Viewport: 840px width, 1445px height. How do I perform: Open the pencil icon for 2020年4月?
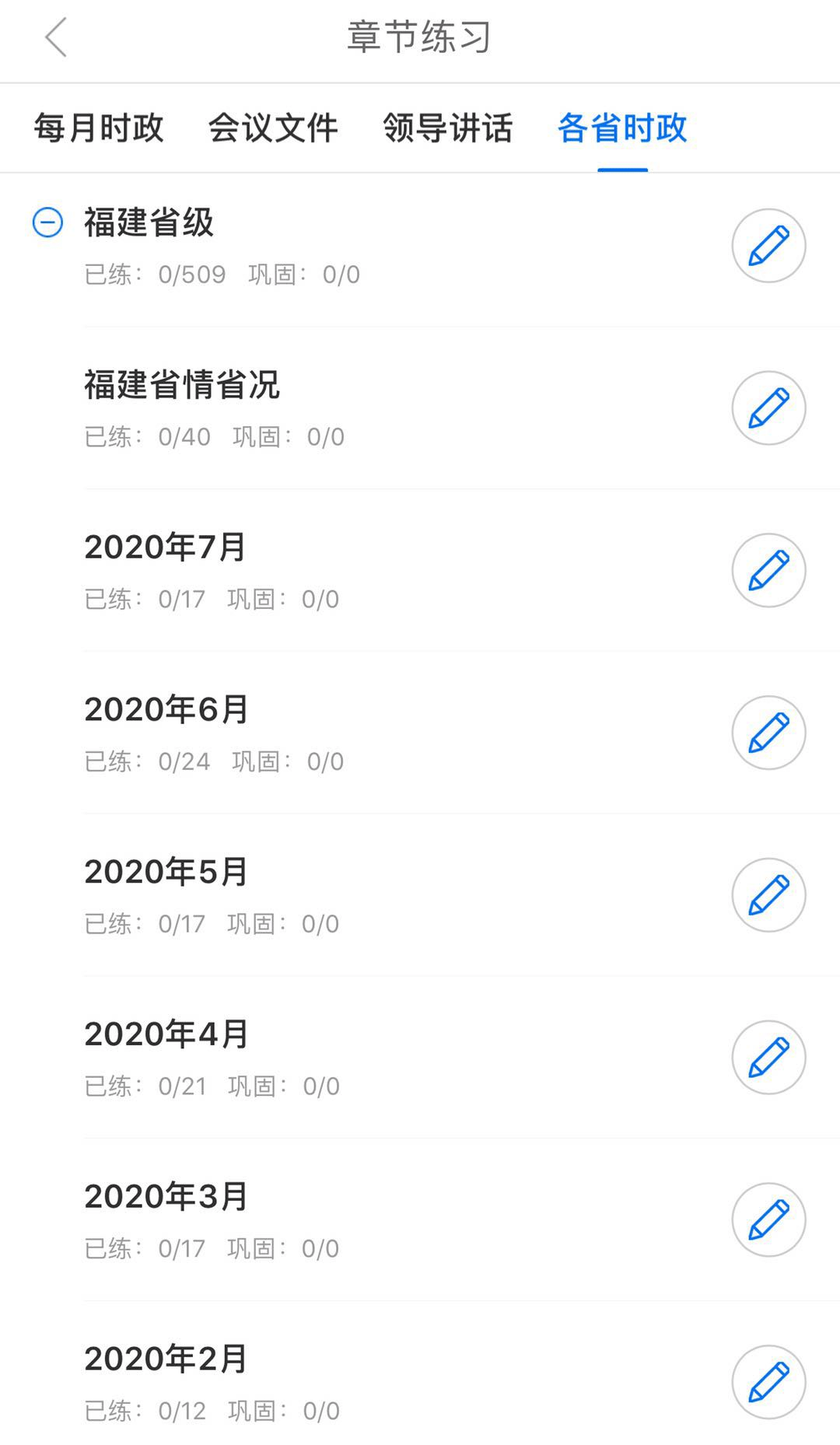768,1057
